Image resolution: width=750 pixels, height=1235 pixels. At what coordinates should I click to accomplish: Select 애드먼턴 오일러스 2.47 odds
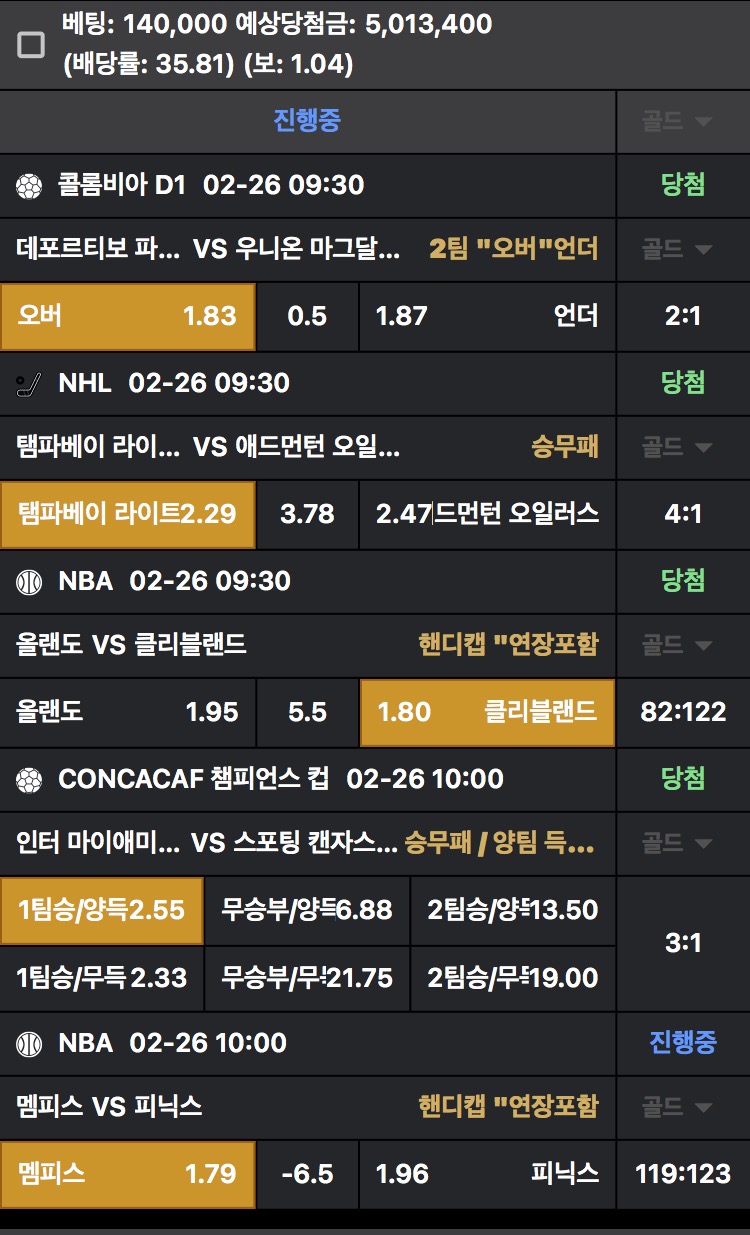click(487, 514)
